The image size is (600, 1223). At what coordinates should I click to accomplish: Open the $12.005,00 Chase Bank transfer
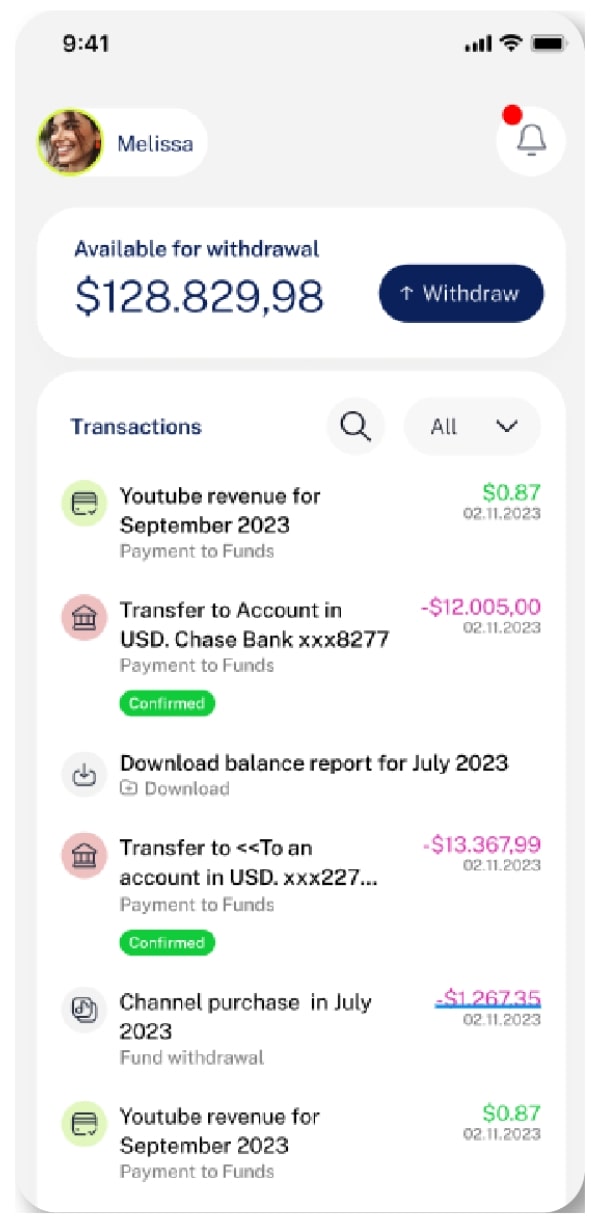(x=254, y=625)
